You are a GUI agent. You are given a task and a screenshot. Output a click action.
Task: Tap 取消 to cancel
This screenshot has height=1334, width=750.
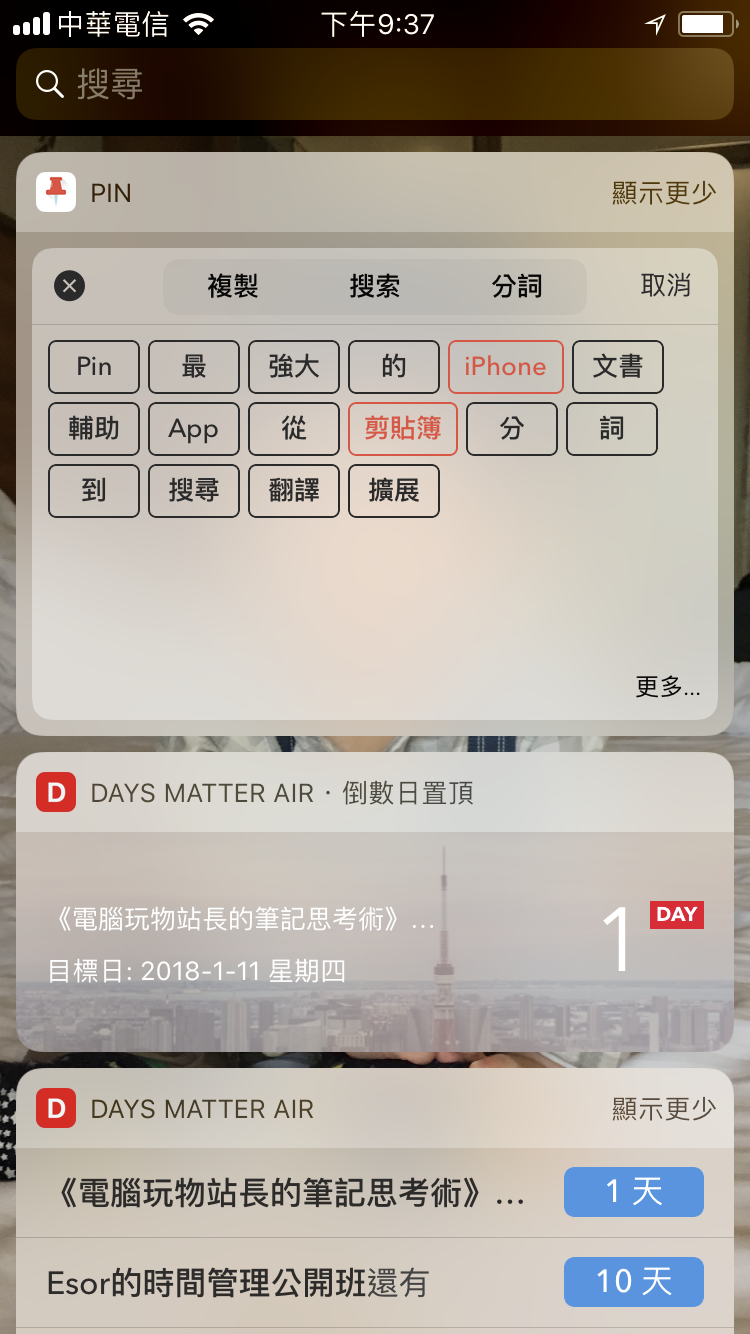tap(666, 285)
